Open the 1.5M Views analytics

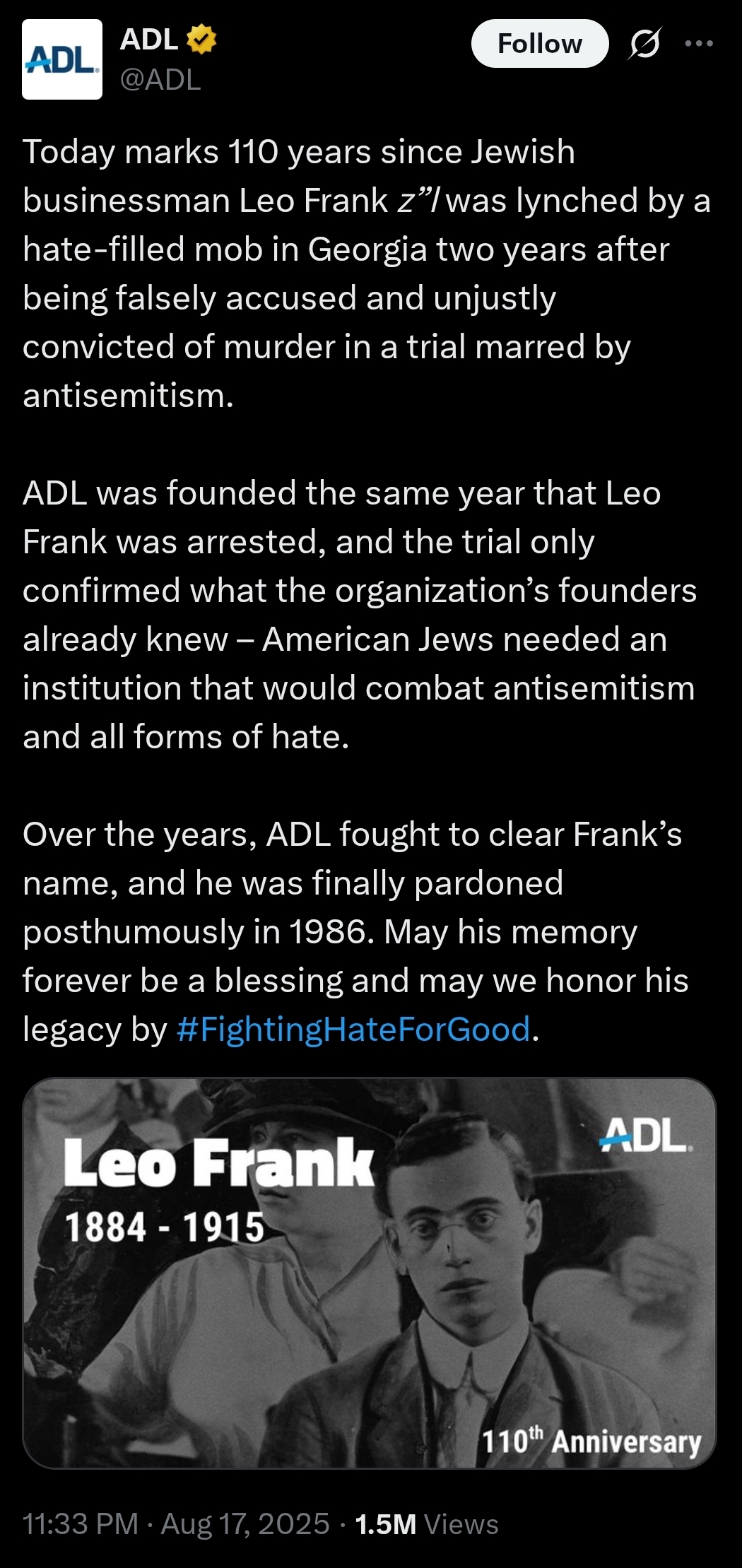pyautogui.click(x=427, y=1524)
